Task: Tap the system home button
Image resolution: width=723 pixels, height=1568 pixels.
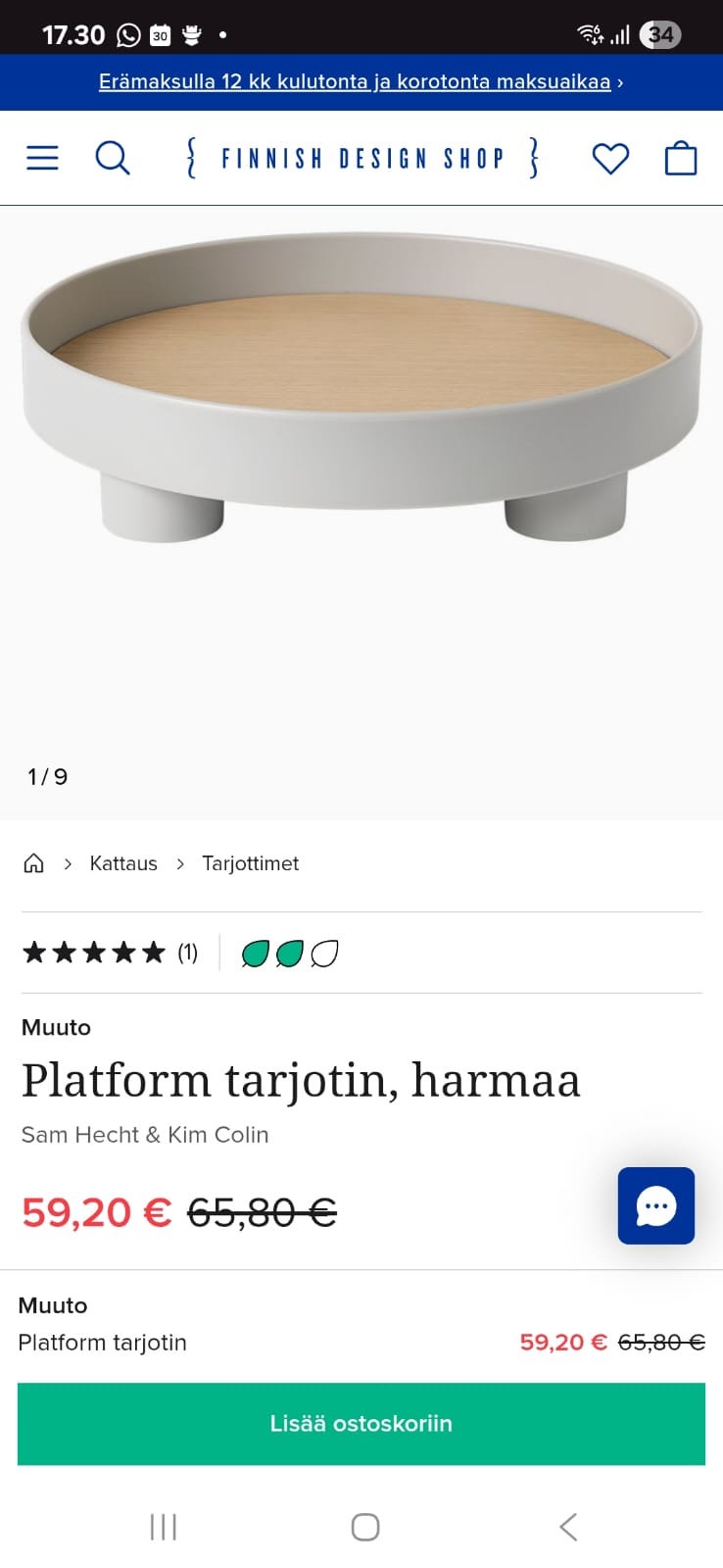Action: click(365, 1527)
